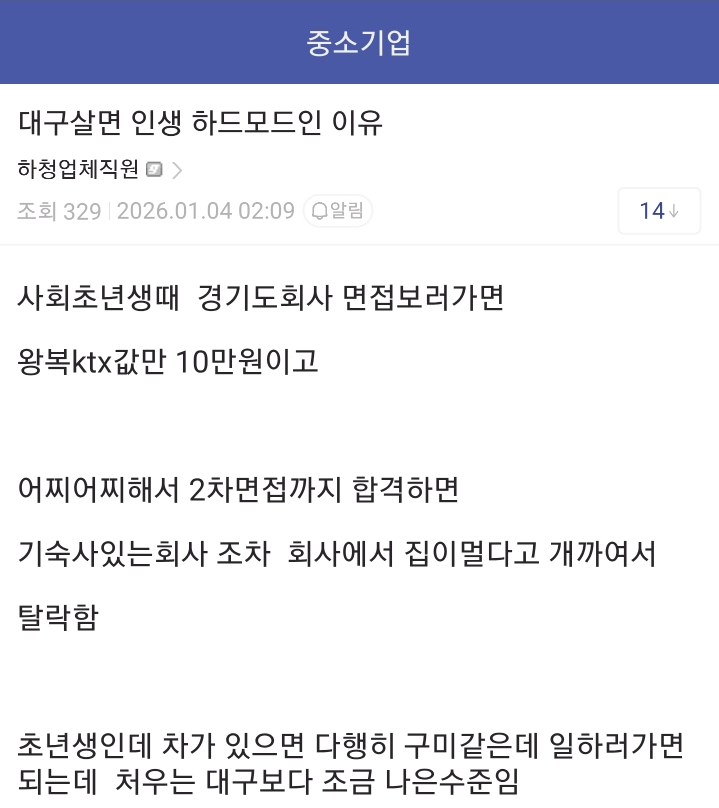The height and width of the screenshot is (808, 719).
Task: Open author profile 하청업체직원
Action: [79, 170]
